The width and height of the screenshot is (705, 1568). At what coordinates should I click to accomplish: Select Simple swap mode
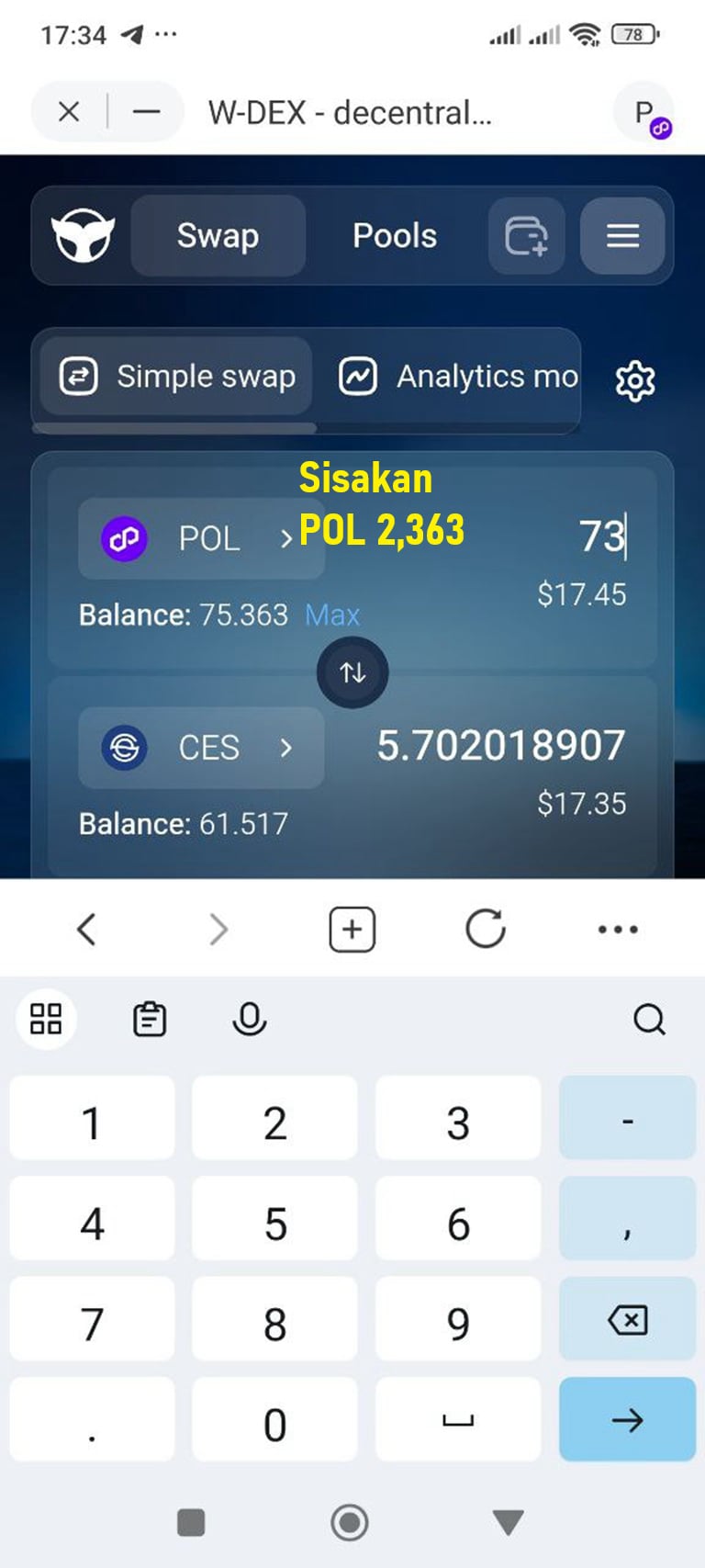177,377
